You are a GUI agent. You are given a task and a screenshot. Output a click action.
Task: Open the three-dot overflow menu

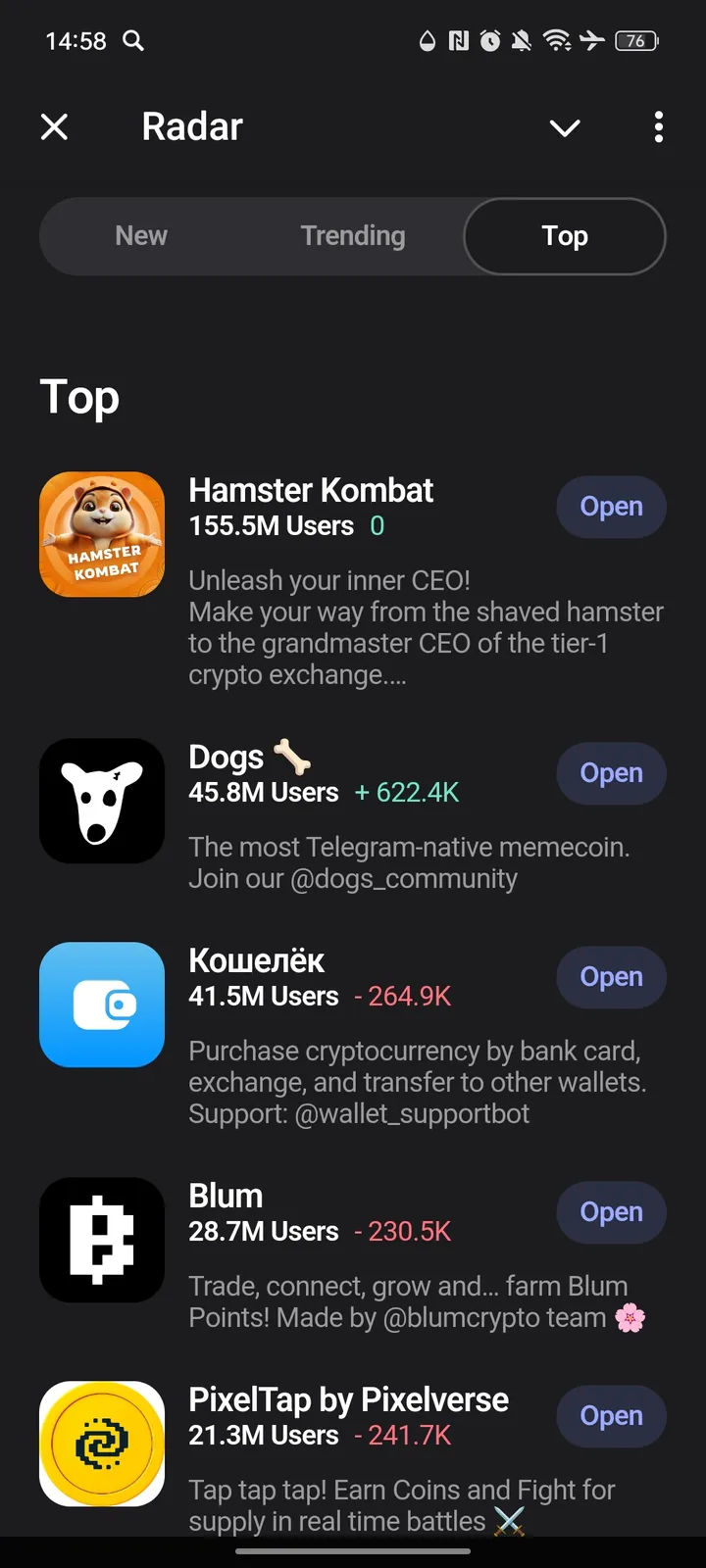pyautogui.click(x=658, y=127)
